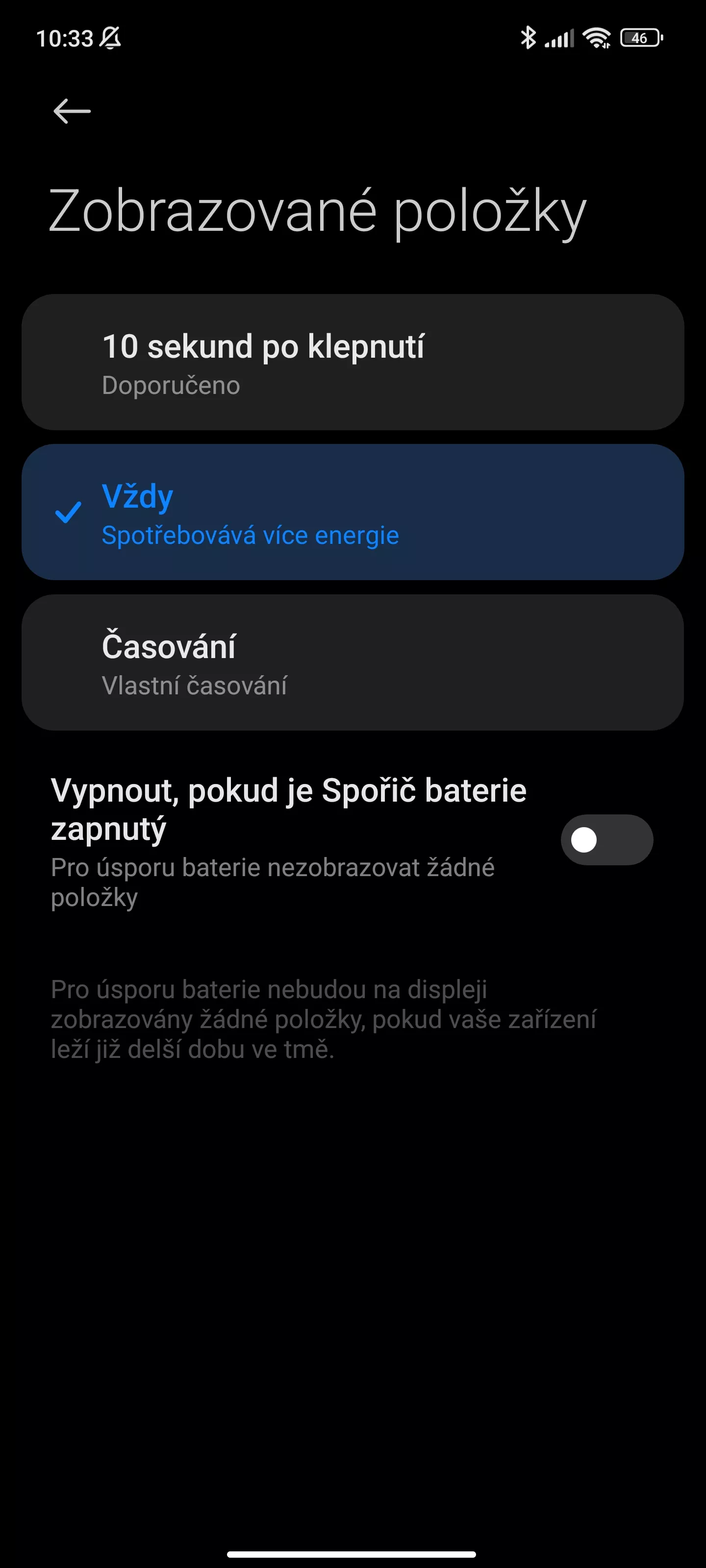
Task: Select the 10 sekund po klepnutí option
Action: pyautogui.click(x=353, y=362)
